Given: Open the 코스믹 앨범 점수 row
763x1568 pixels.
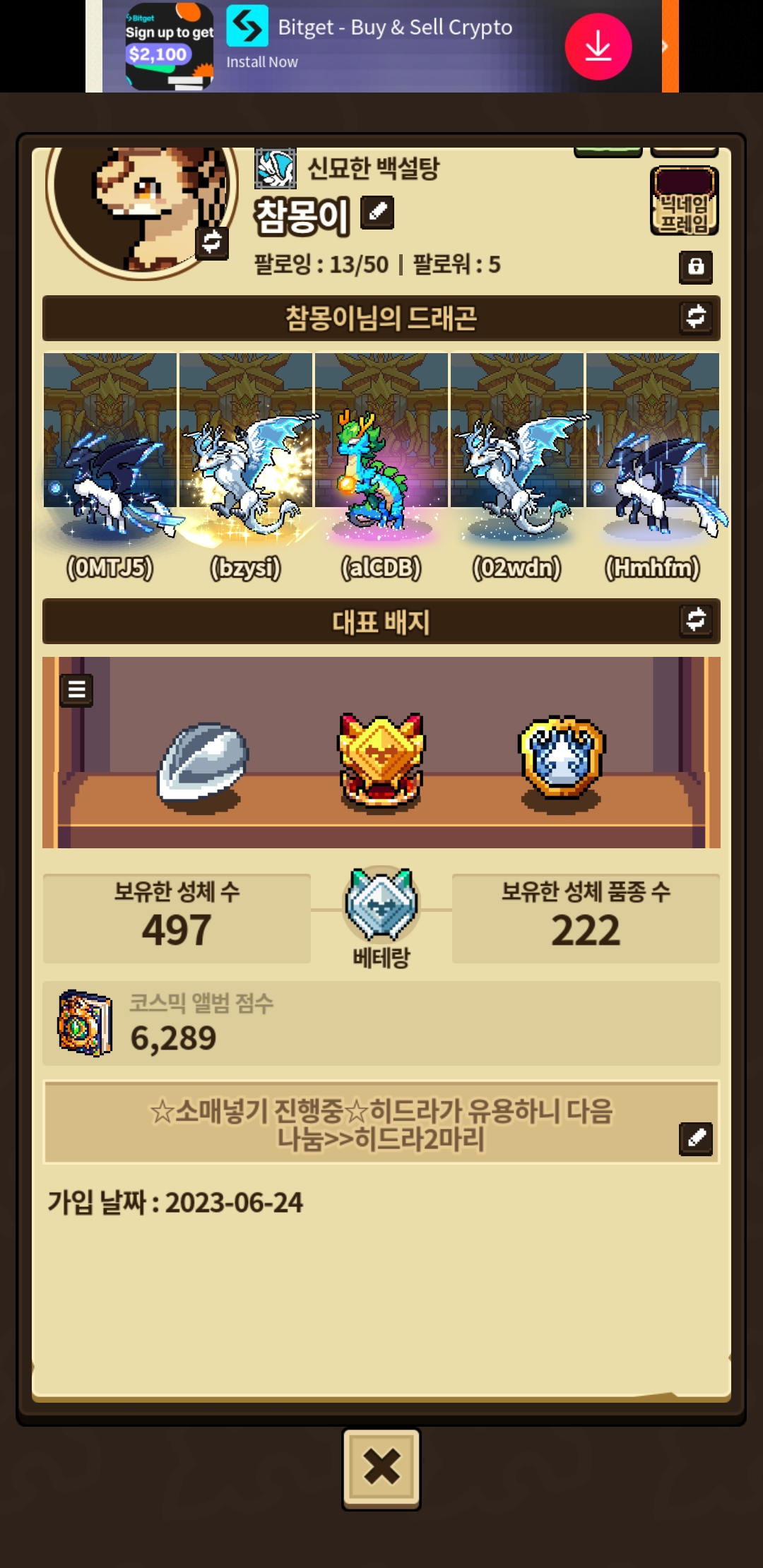Looking at the screenshot, I should 381,1023.
